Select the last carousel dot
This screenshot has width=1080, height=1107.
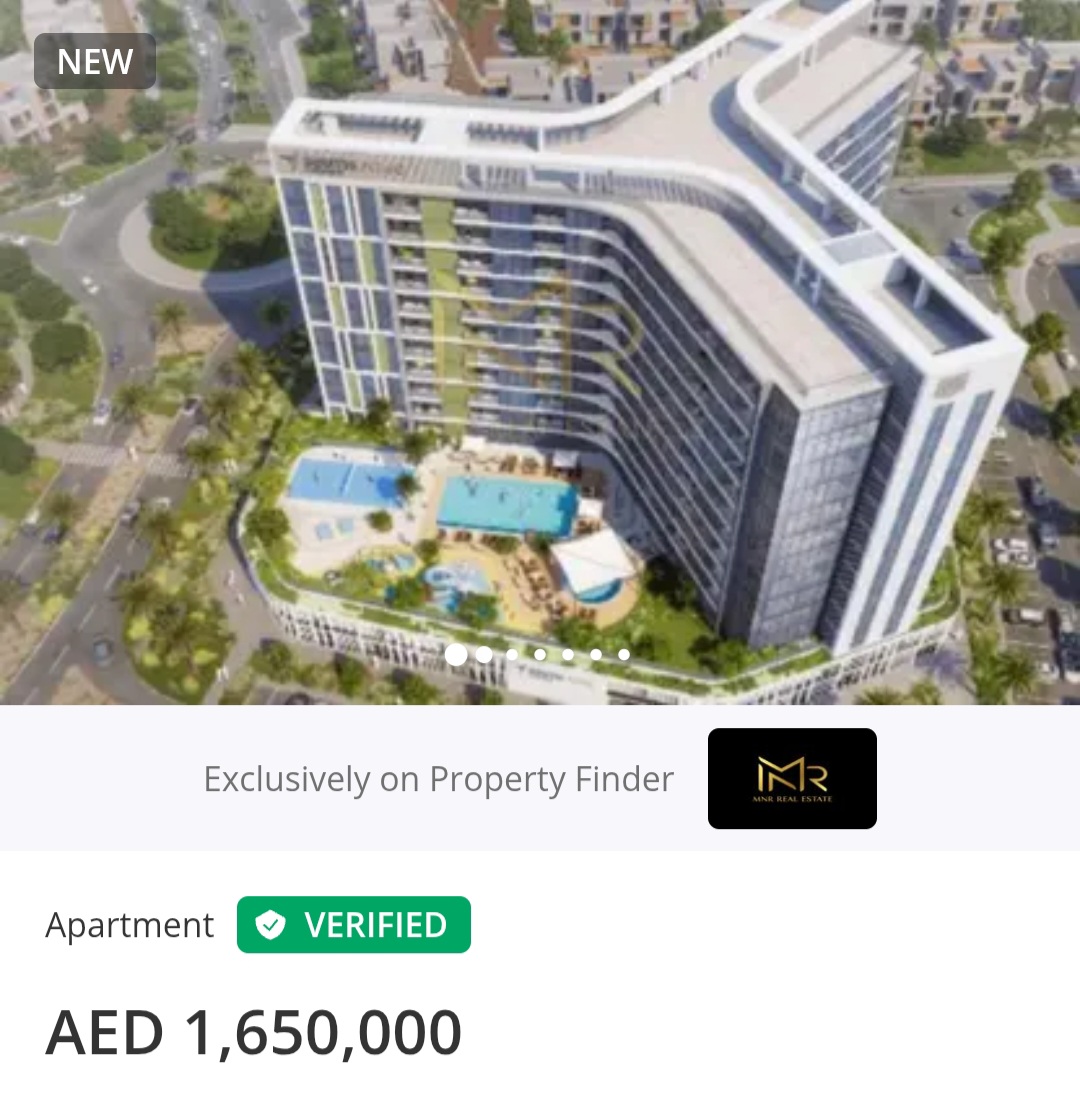coord(624,654)
